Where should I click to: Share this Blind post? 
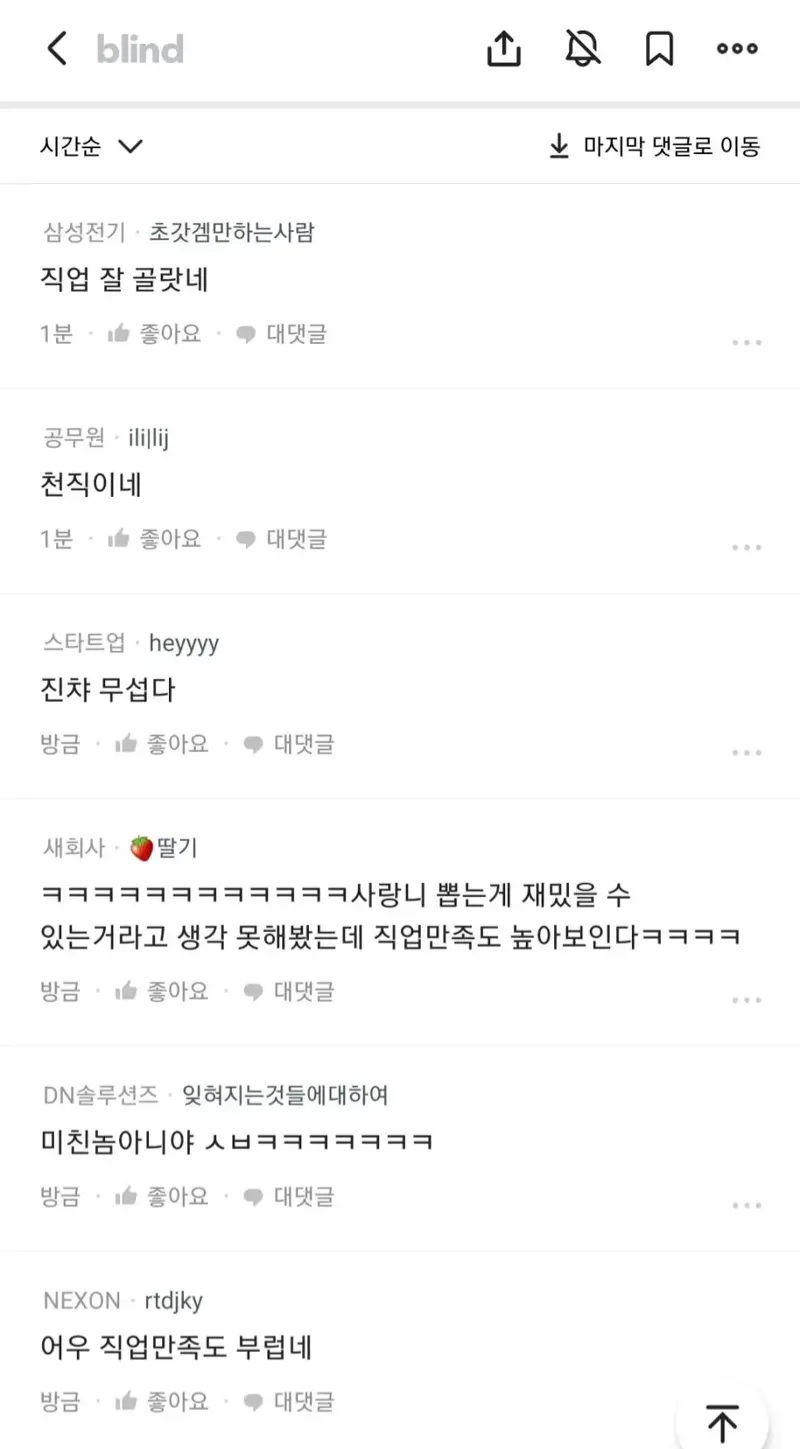pyautogui.click(x=504, y=48)
